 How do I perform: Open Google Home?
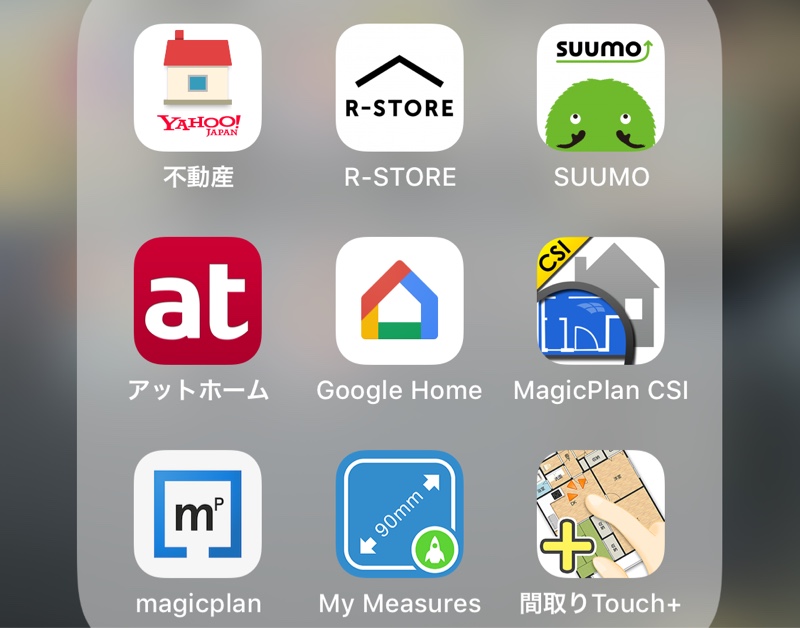pyautogui.click(x=399, y=301)
